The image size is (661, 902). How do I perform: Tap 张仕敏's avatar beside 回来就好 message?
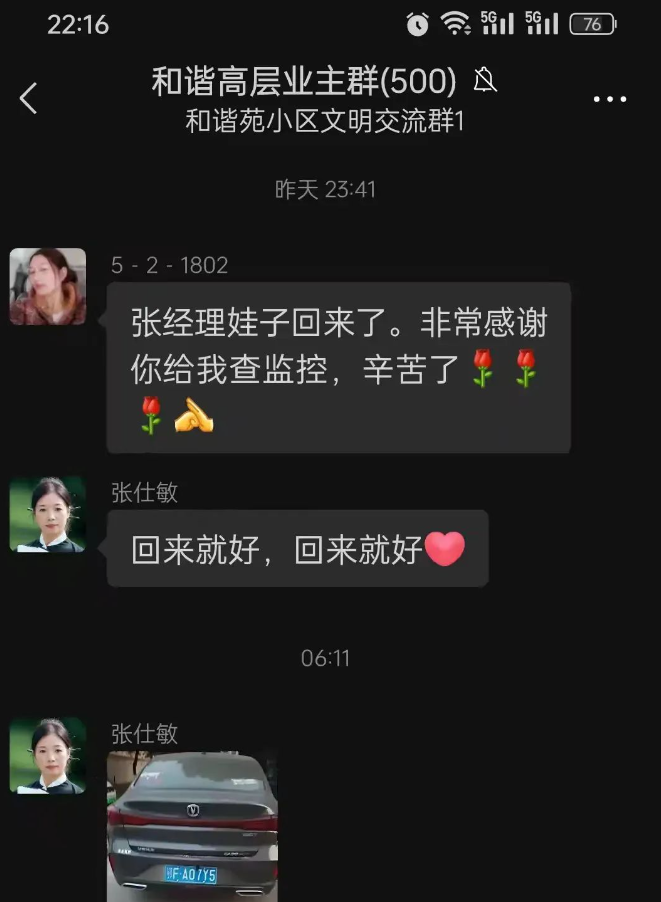pos(47,514)
